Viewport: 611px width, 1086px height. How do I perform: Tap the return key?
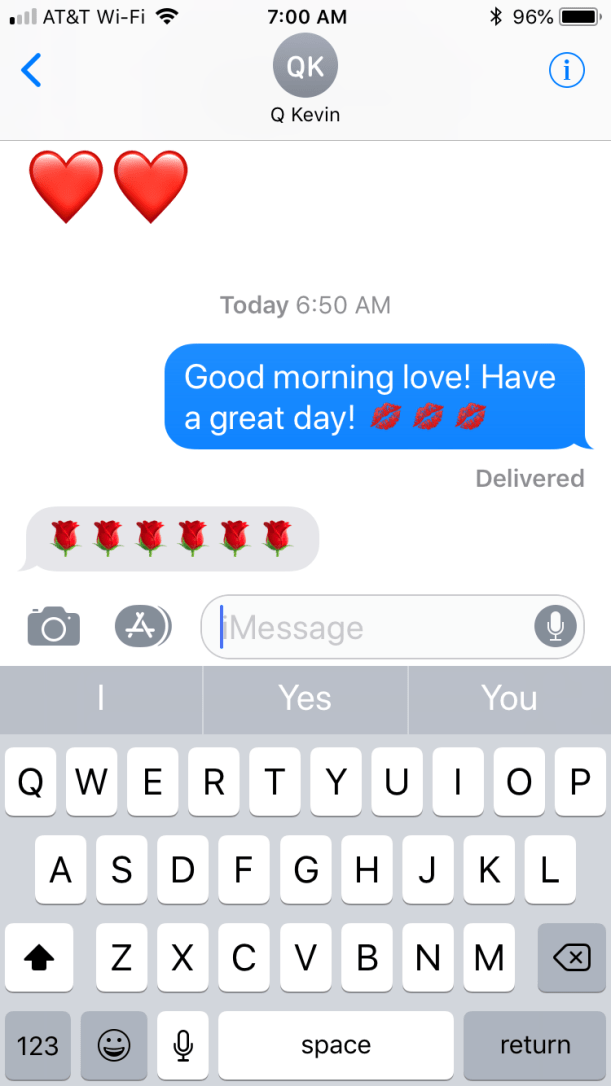coord(535,1045)
